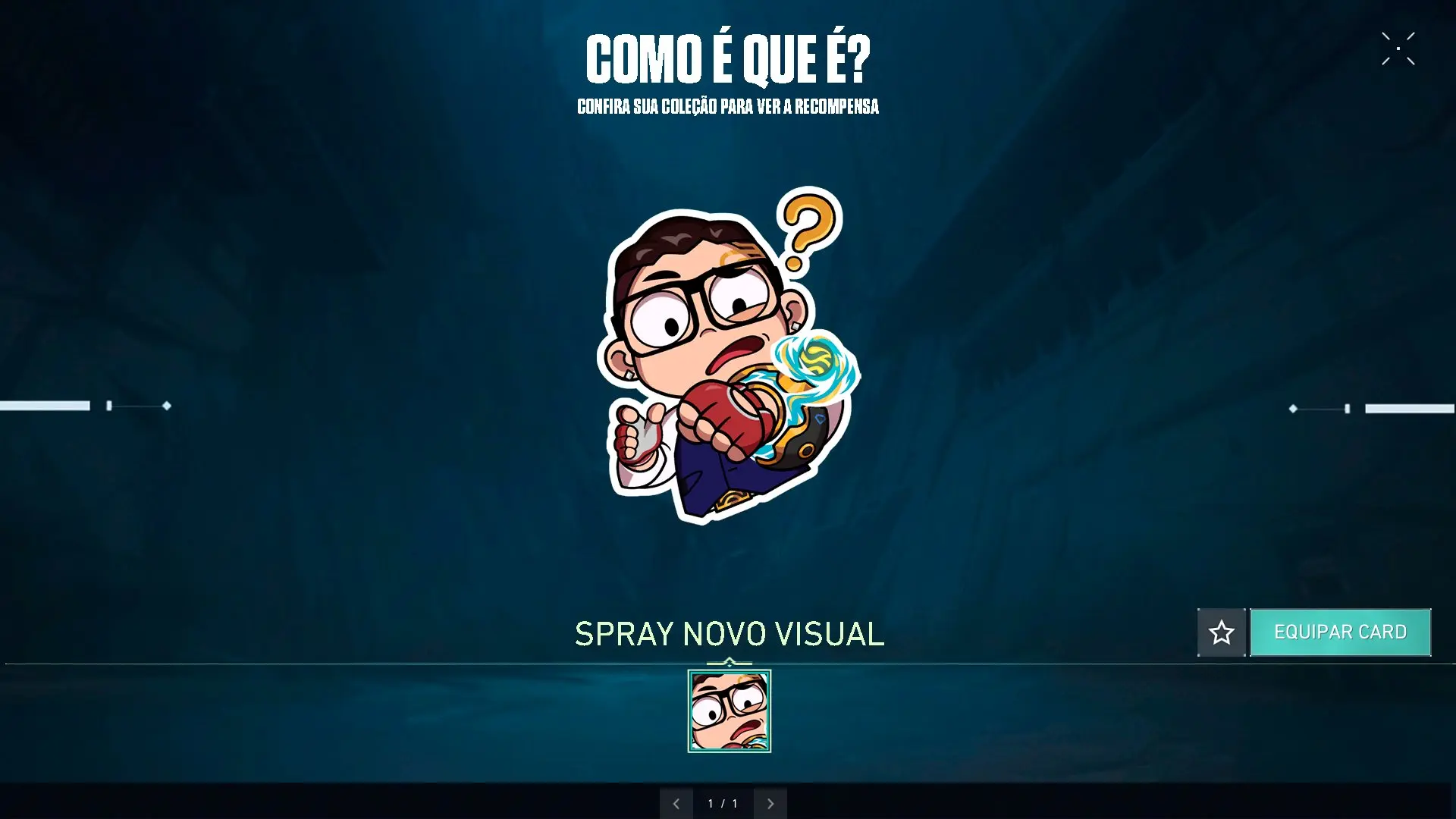Go to the next reward page
This screenshot has width=1456, height=819.
point(770,803)
